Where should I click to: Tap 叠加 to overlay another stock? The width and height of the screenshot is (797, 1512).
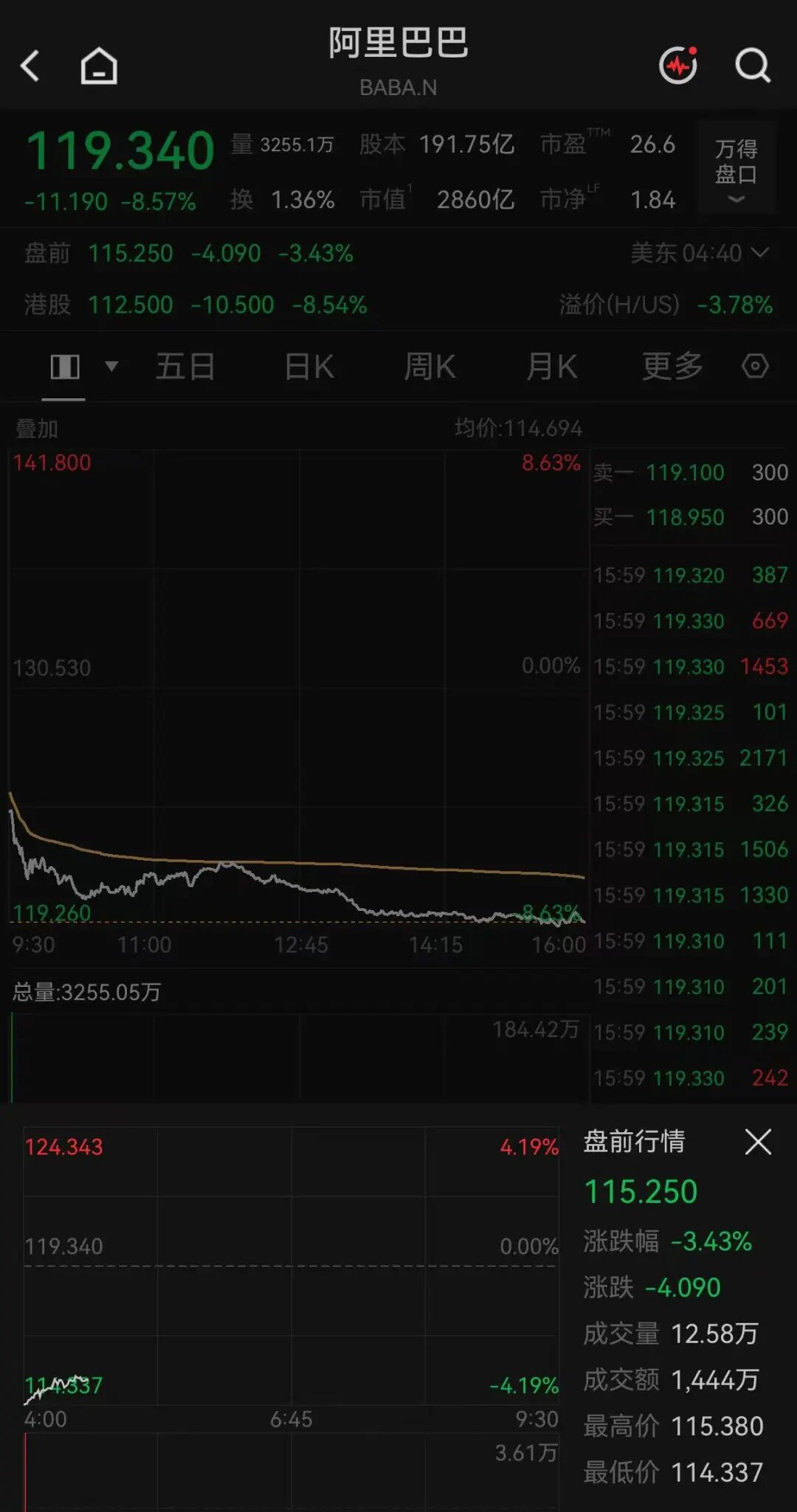[x=37, y=429]
